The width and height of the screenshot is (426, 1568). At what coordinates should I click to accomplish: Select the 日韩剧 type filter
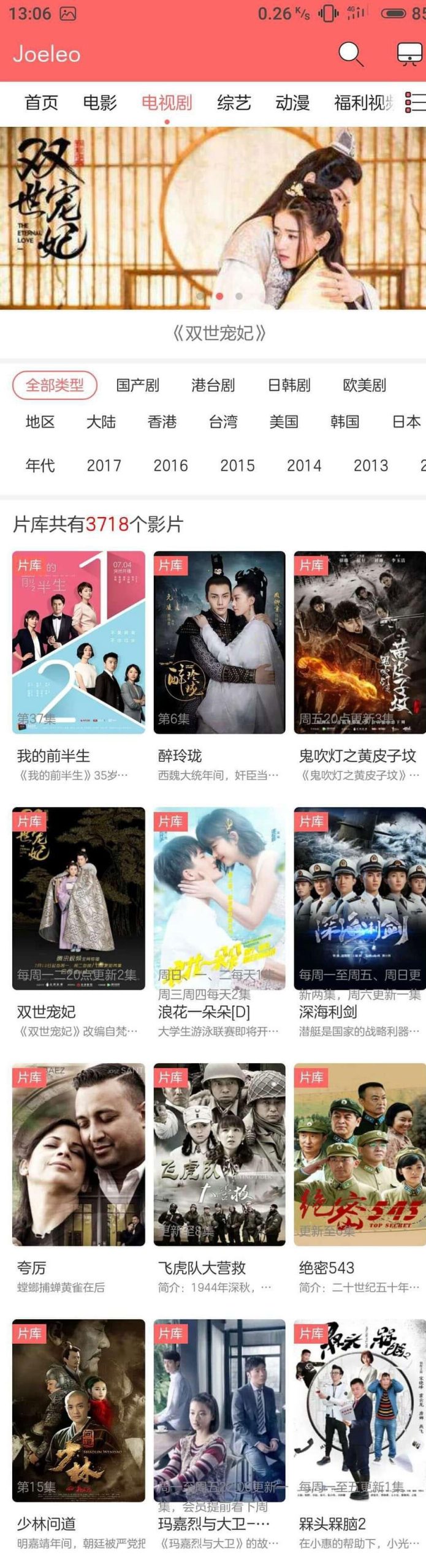tap(289, 385)
